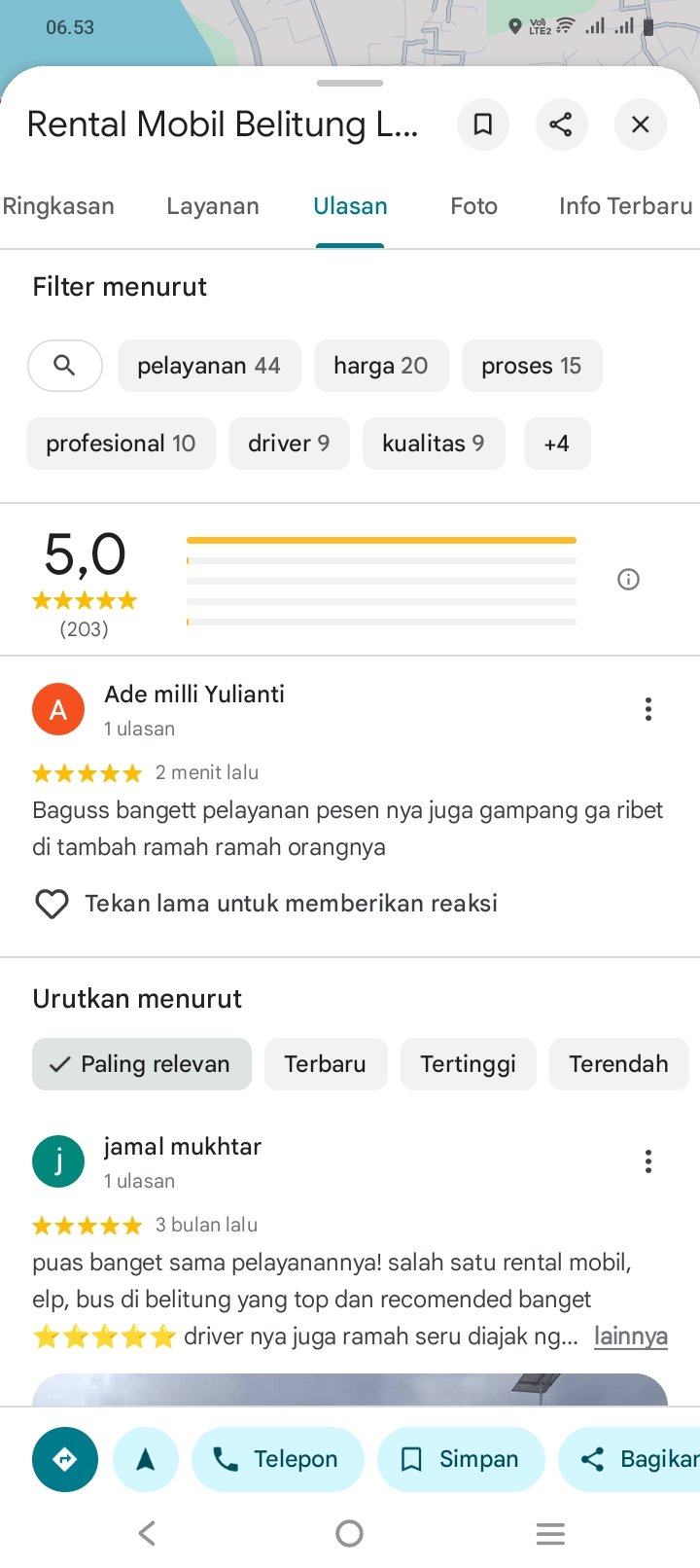Share this place from the header
Image resolution: width=700 pixels, height=1568 pixels.
[561, 125]
